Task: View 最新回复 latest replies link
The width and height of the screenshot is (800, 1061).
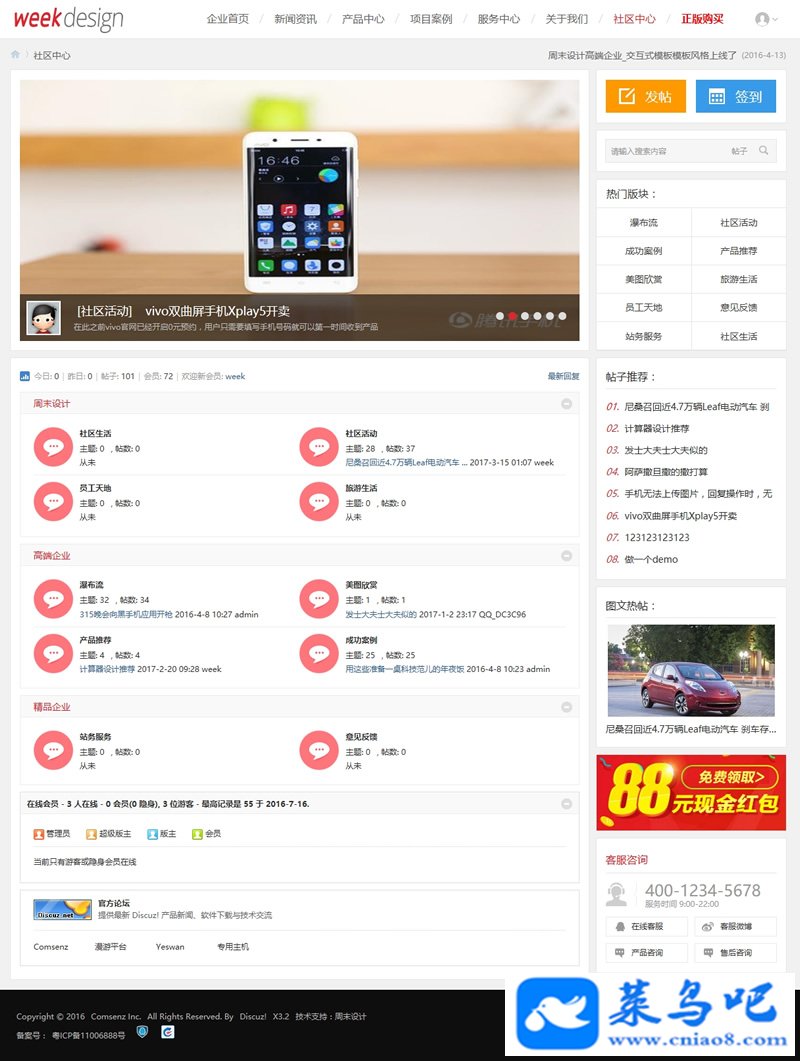Action: pos(563,376)
